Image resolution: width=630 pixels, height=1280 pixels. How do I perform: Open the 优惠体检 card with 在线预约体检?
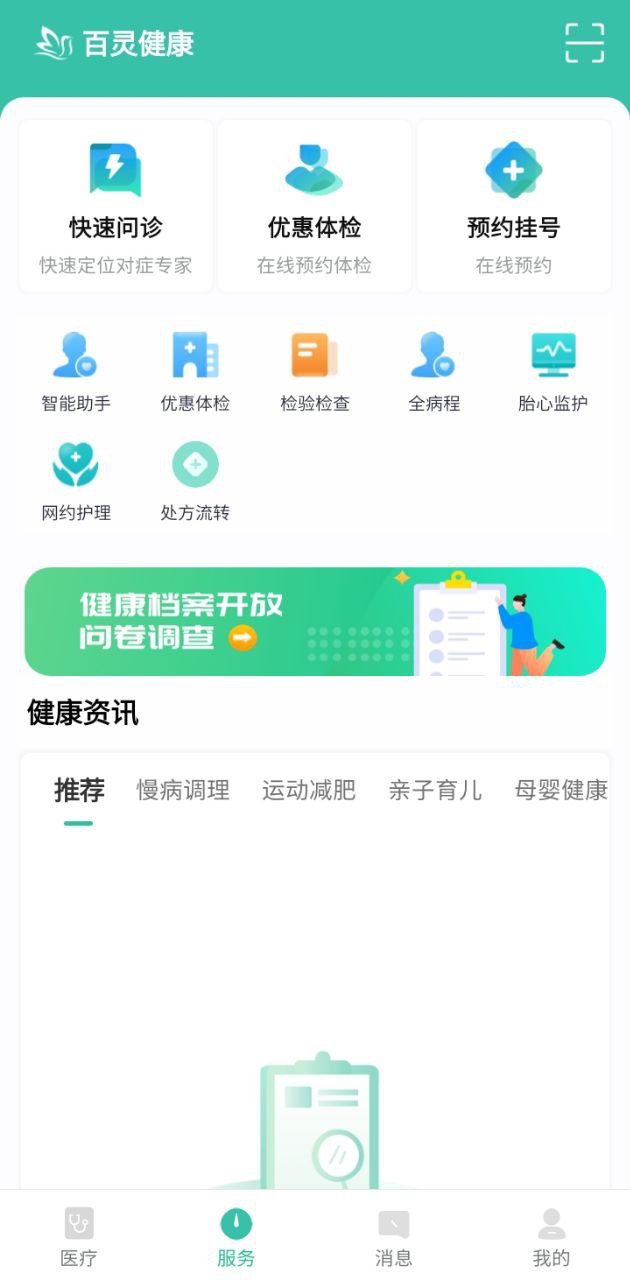(x=314, y=207)
